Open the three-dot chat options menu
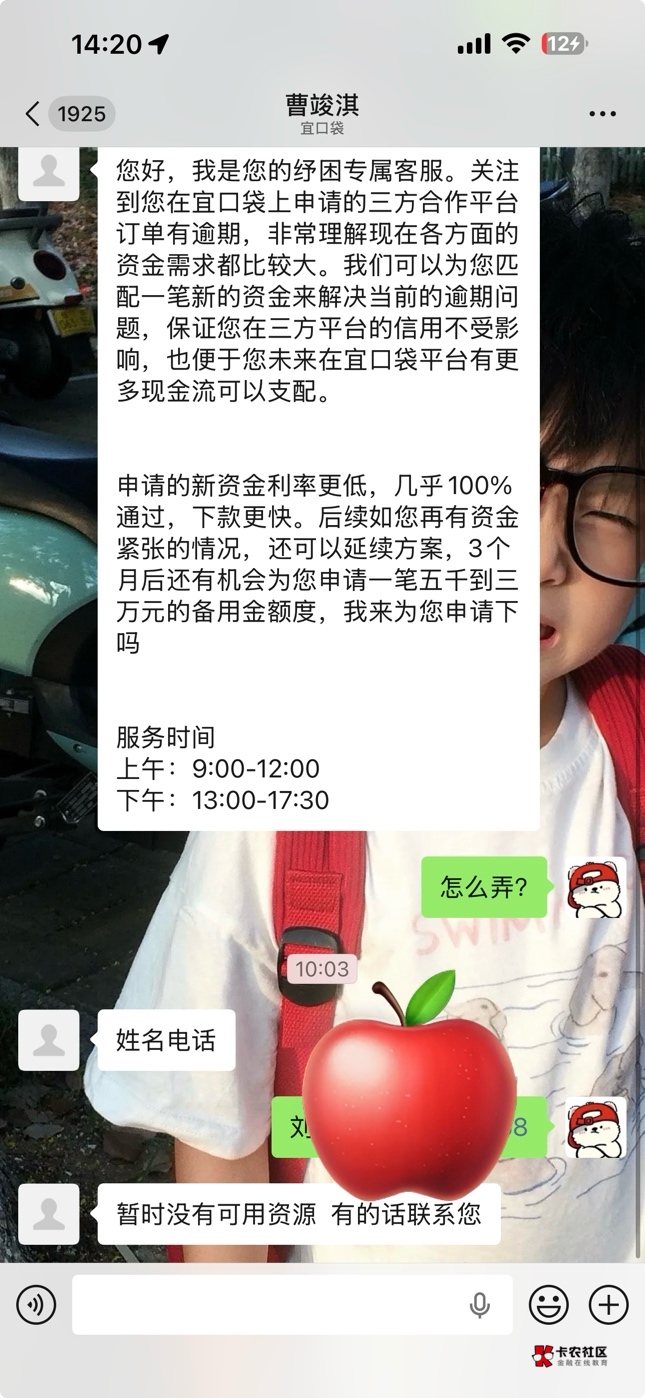 (602, 114)
